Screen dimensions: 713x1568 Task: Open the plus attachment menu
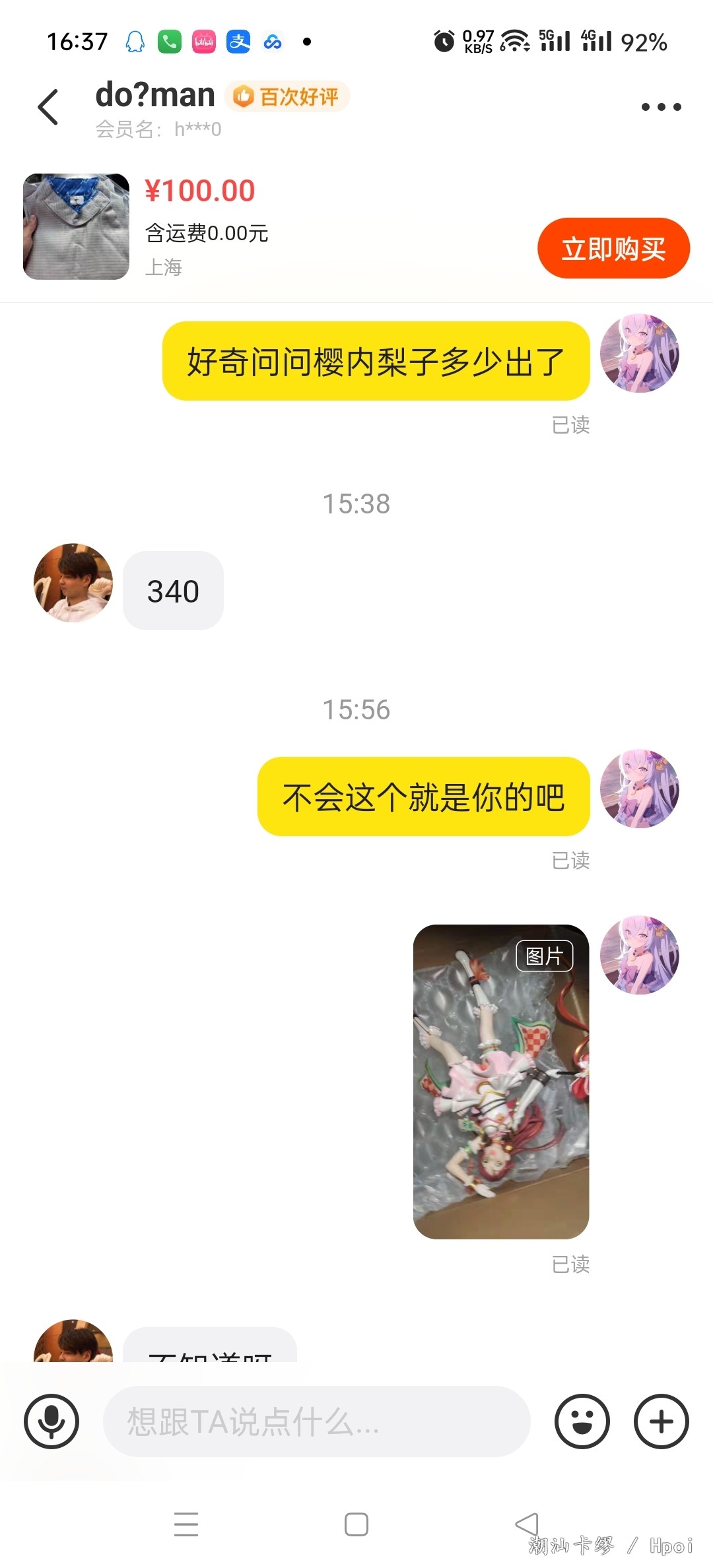(x=662, y=1421)
